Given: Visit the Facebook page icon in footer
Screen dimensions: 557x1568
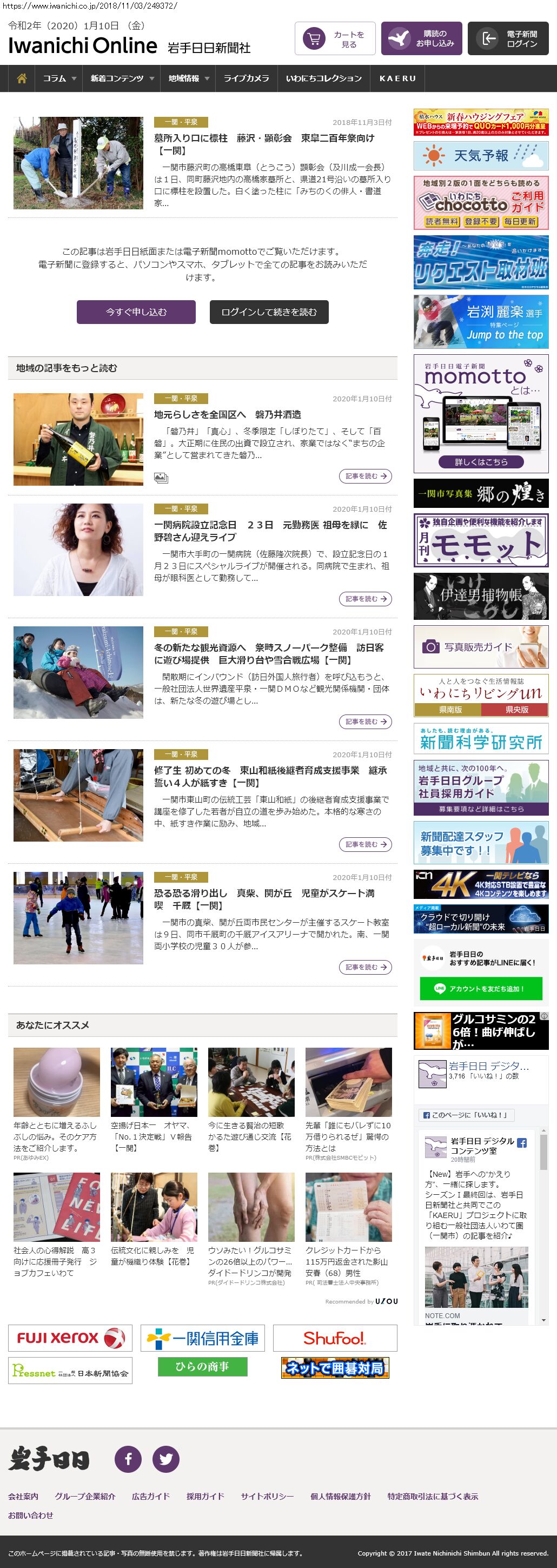Looking at the screenshot, I should 129,1458.
